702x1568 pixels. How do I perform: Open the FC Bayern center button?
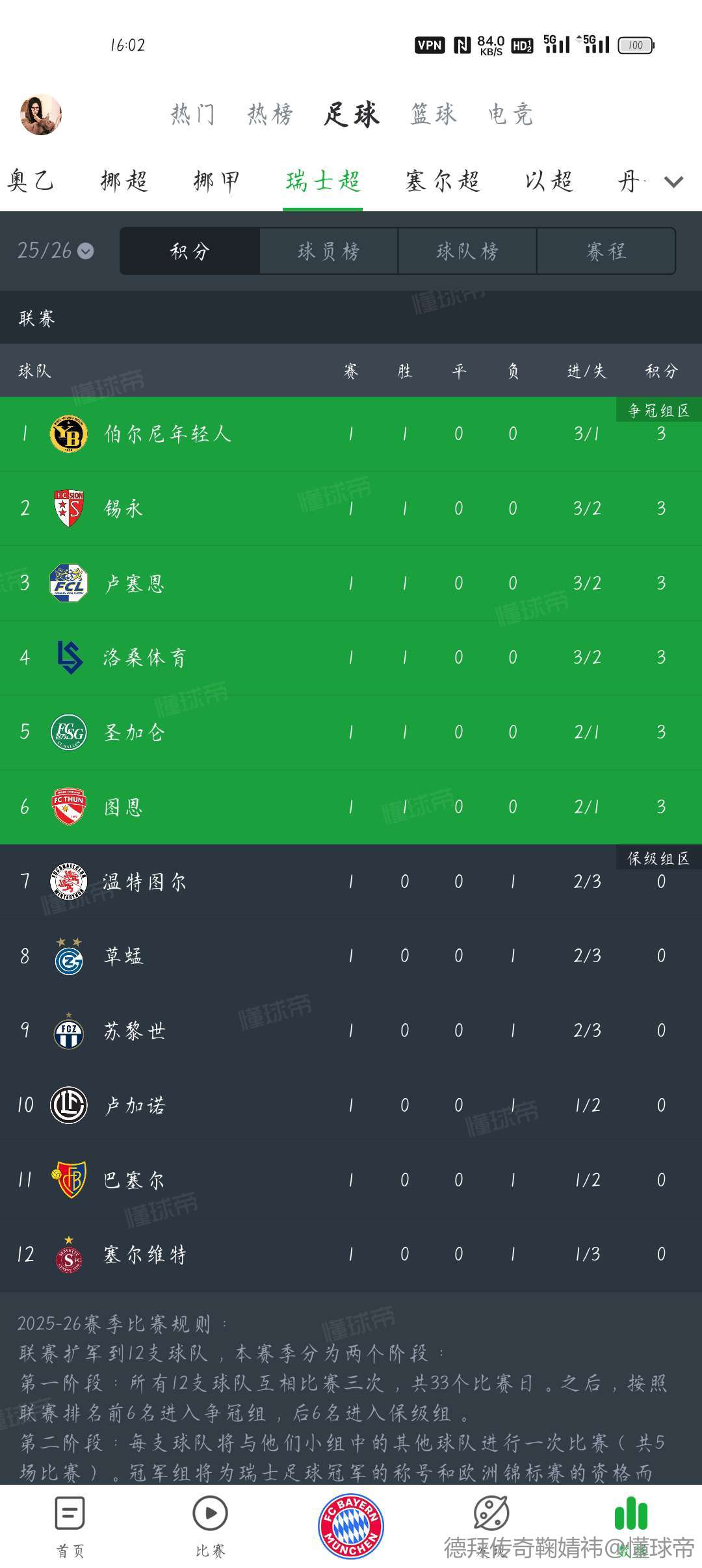point(351,1526)
